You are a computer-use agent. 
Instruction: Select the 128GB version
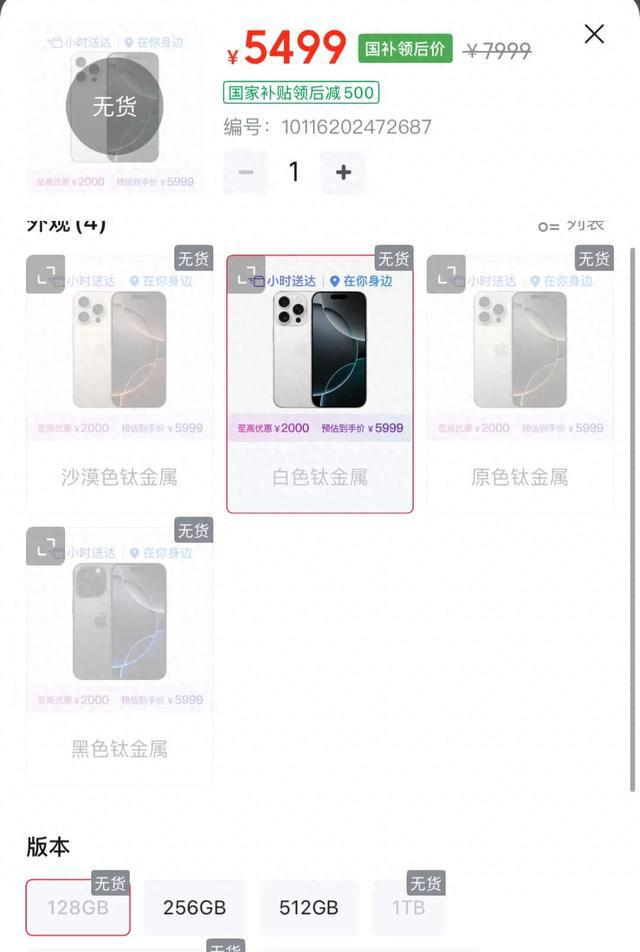pyautogui.click(x=78, y=907)
